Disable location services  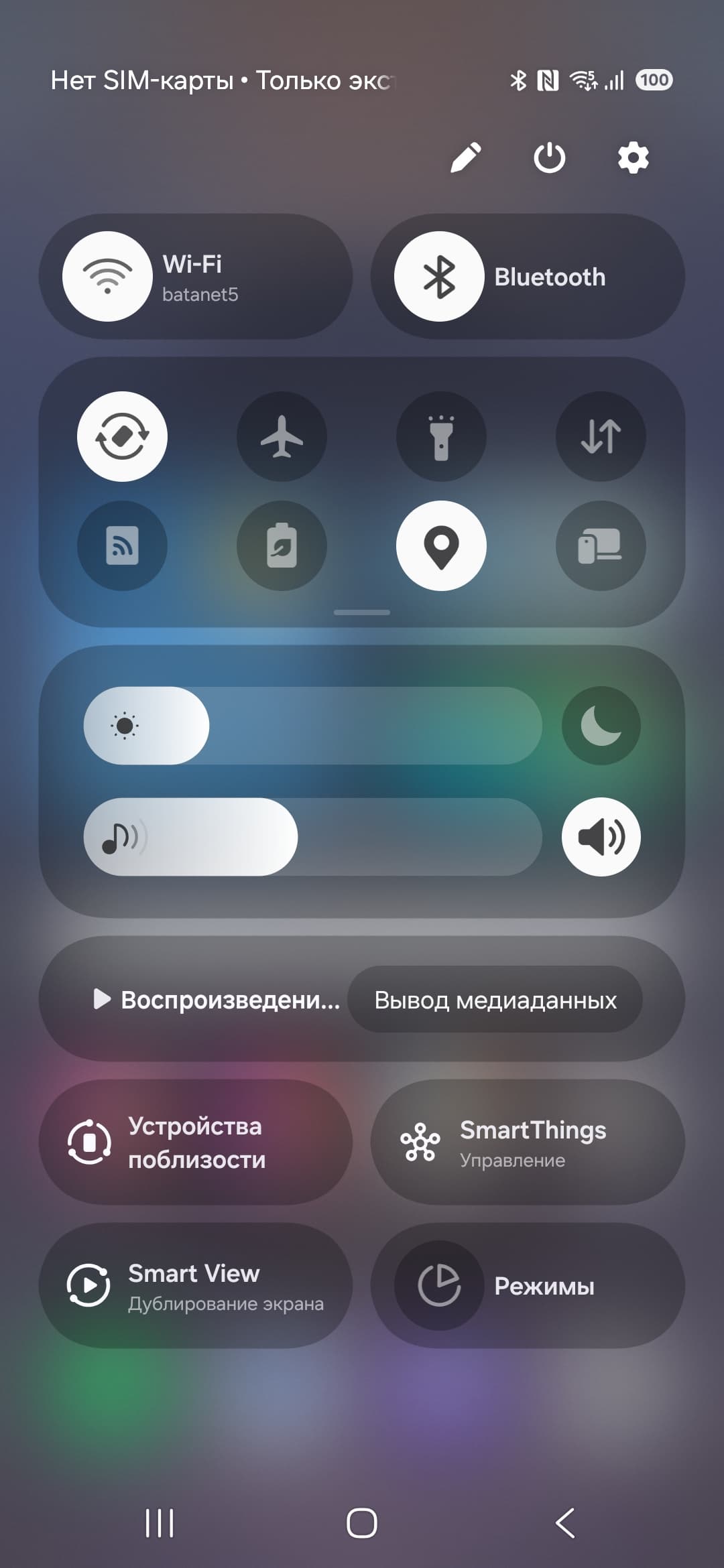[x=441, y=545]
